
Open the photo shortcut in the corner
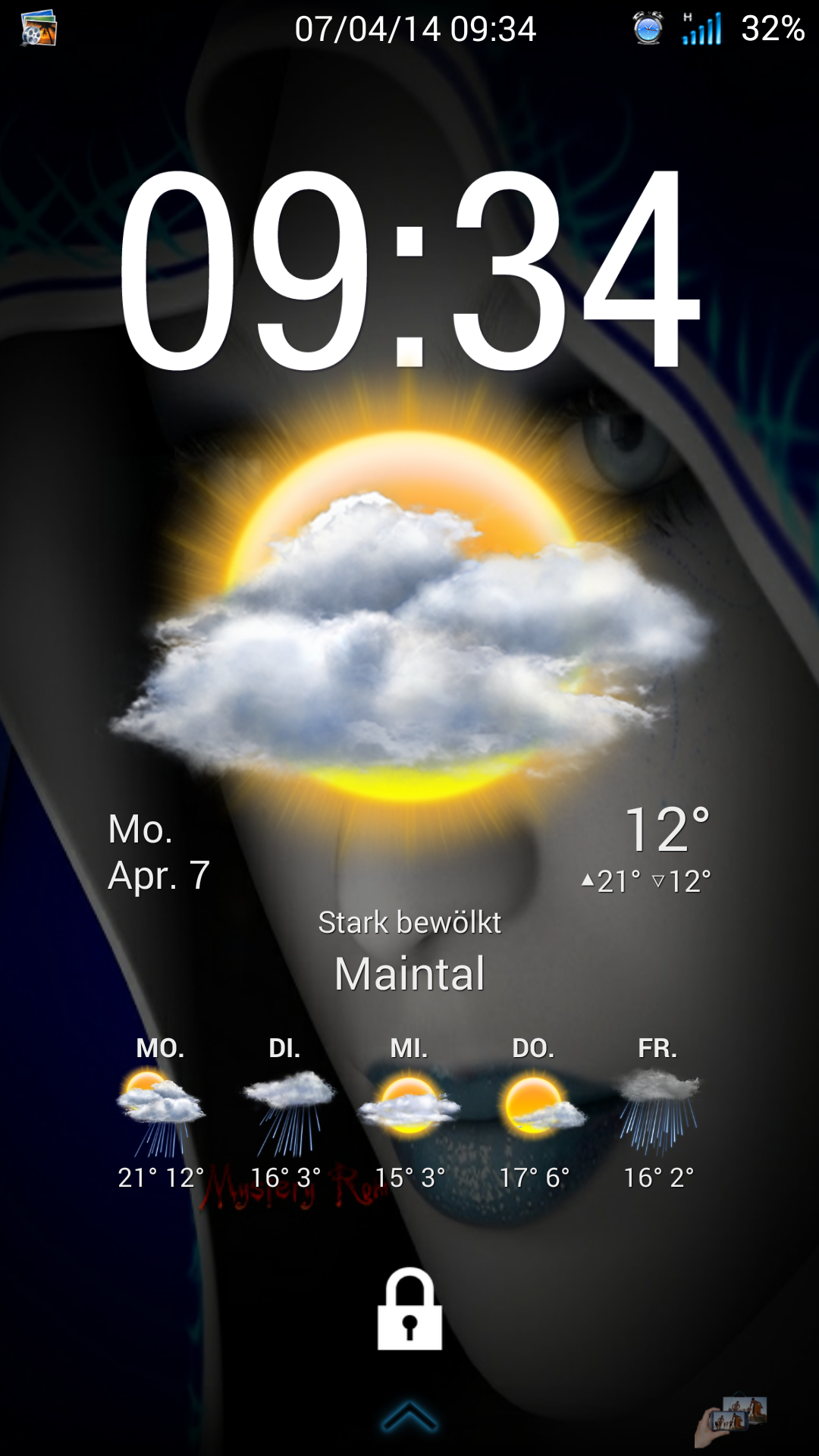[x=731, y=1420]
